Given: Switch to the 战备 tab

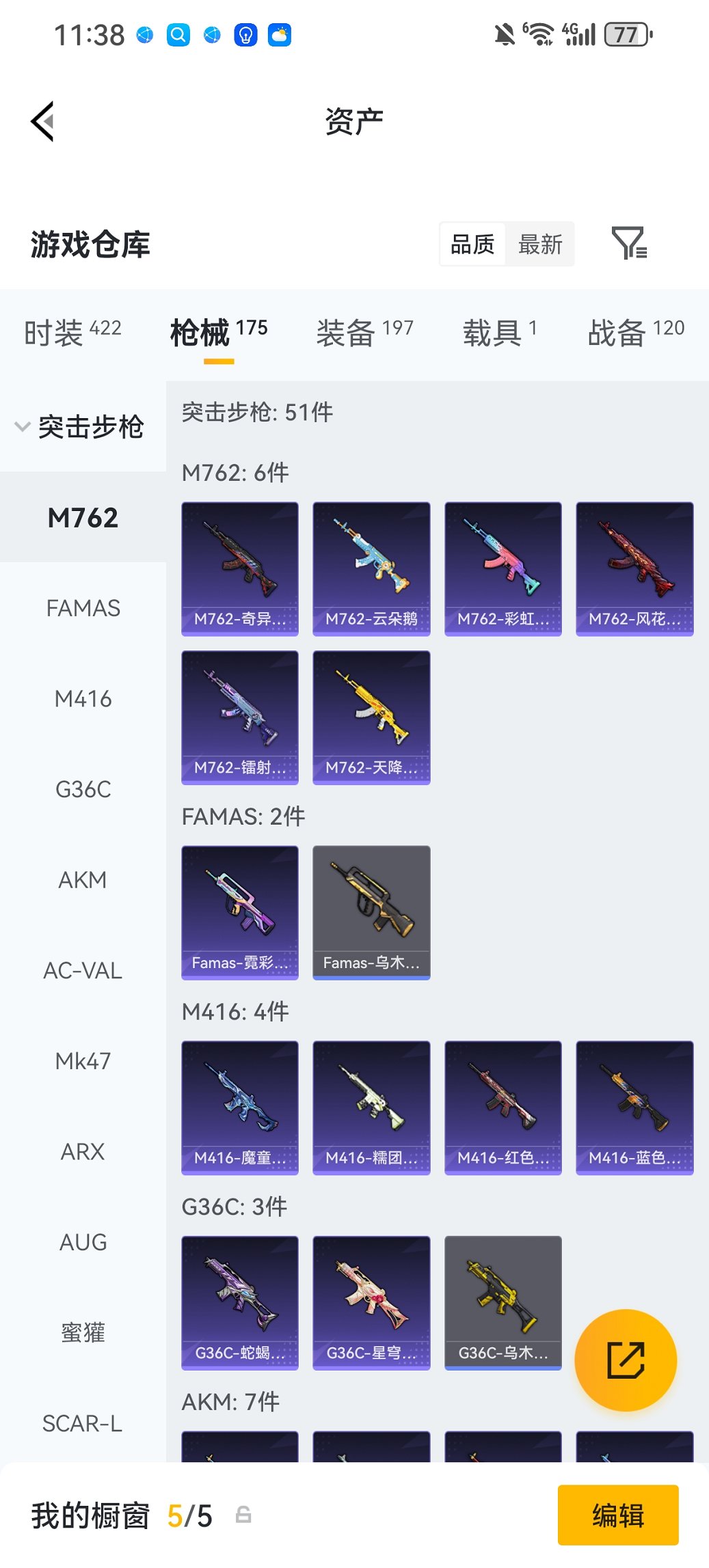Looking at the screenshot, I should (636, 332).
